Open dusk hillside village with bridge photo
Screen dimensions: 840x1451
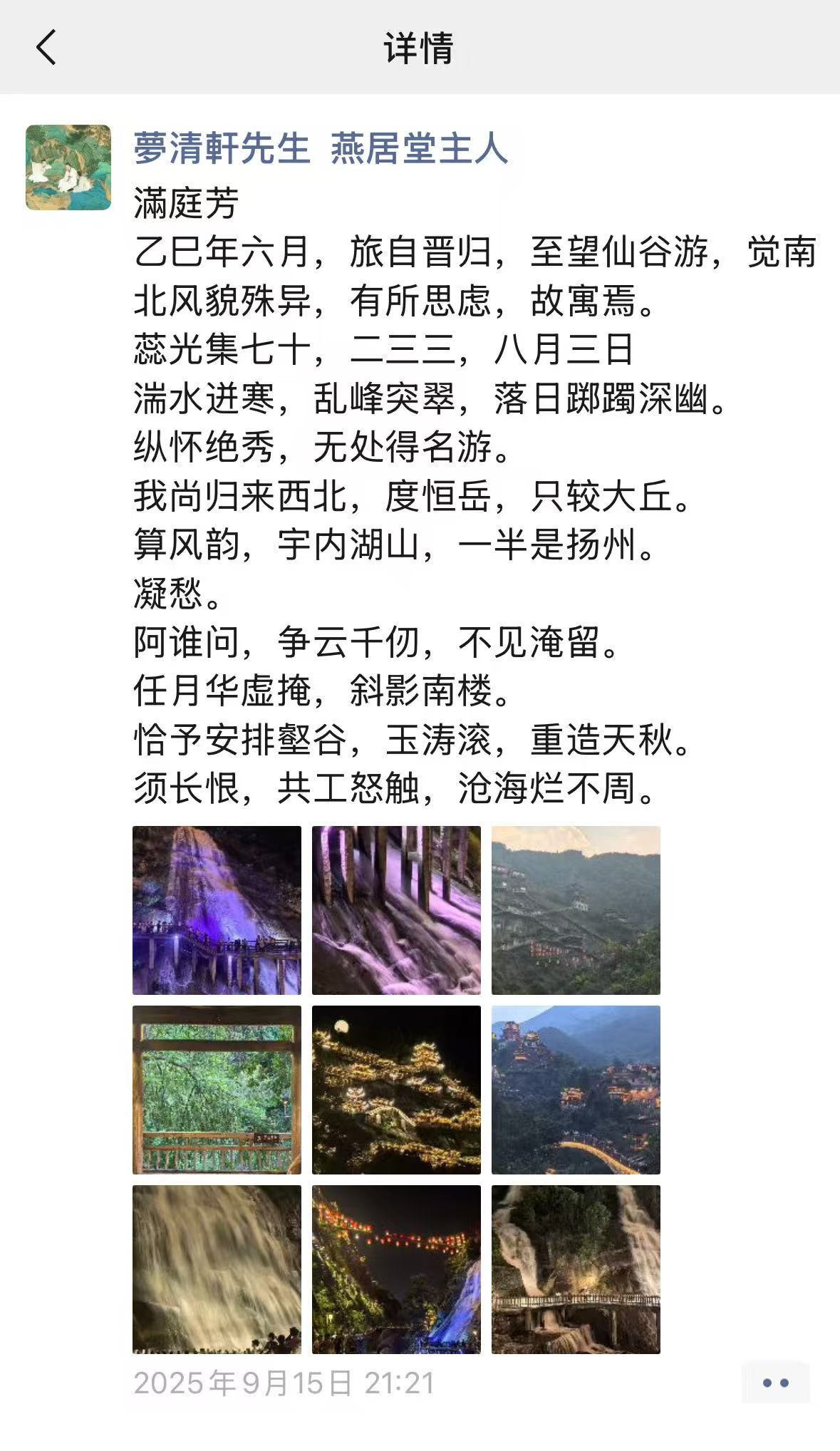576,1090
